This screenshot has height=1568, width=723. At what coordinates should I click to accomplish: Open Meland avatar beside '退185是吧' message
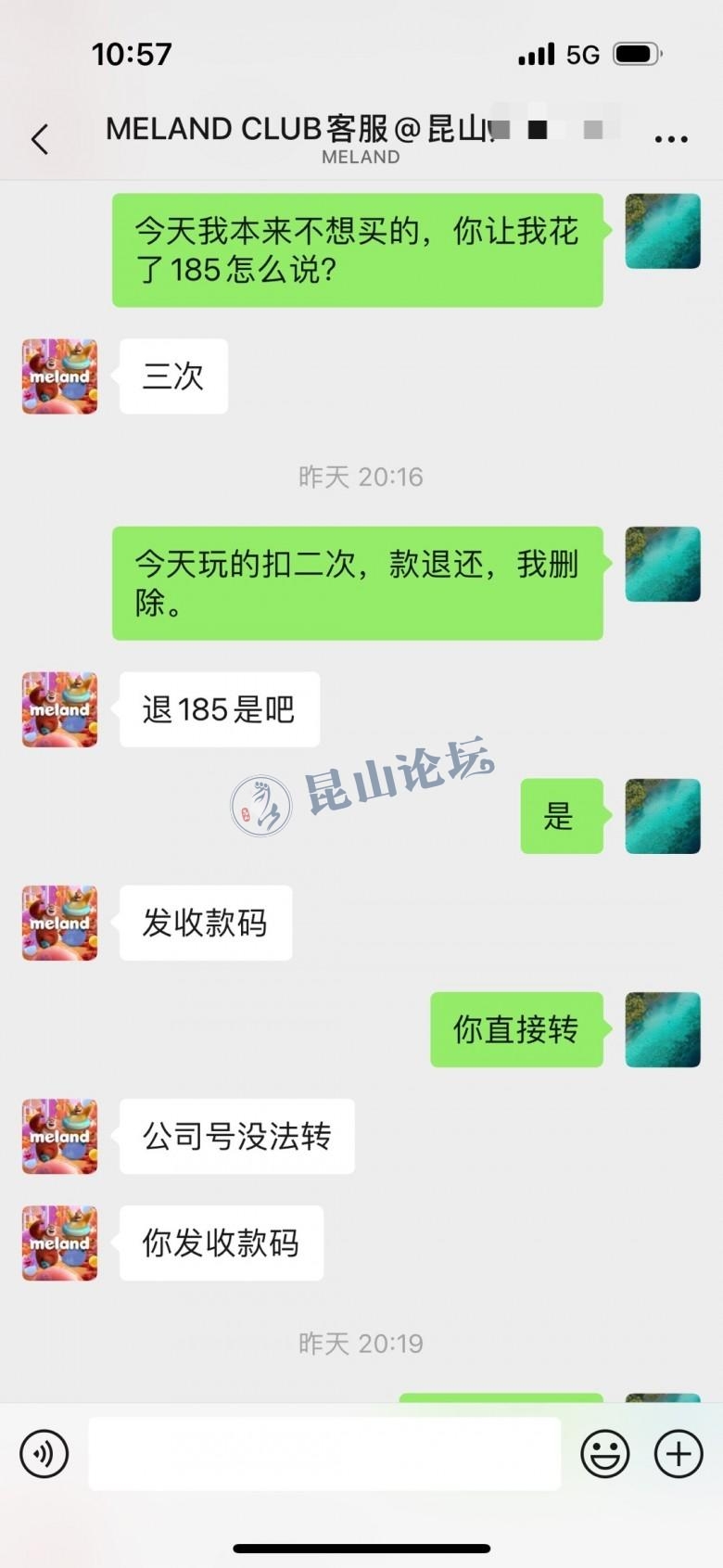[60, 709]
